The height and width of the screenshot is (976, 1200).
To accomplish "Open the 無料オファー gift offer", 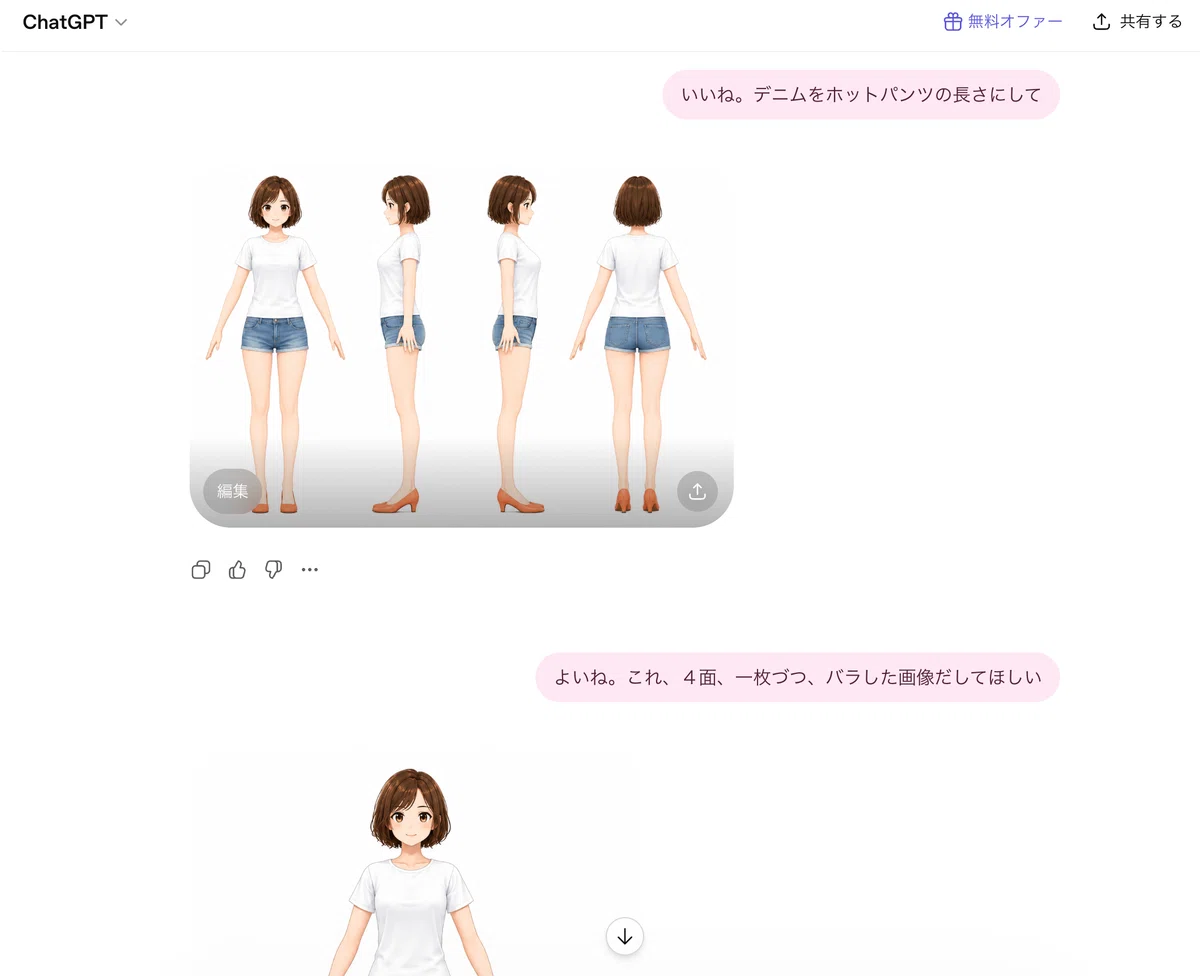I will point(1003,22).
